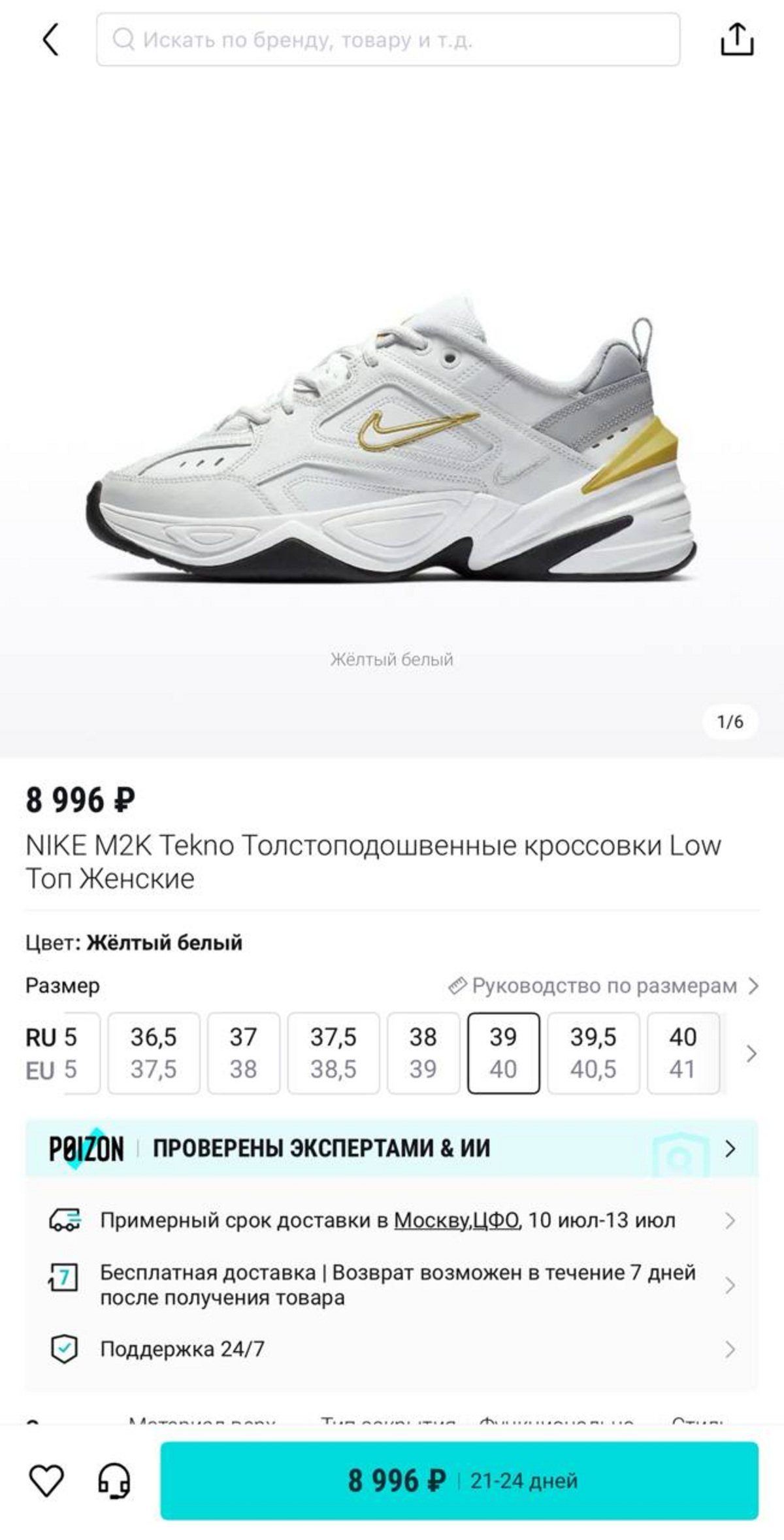Open the sneaker product photo
Screen dimensions: 784x1540
pyautogui.click(x=392, y=444)
